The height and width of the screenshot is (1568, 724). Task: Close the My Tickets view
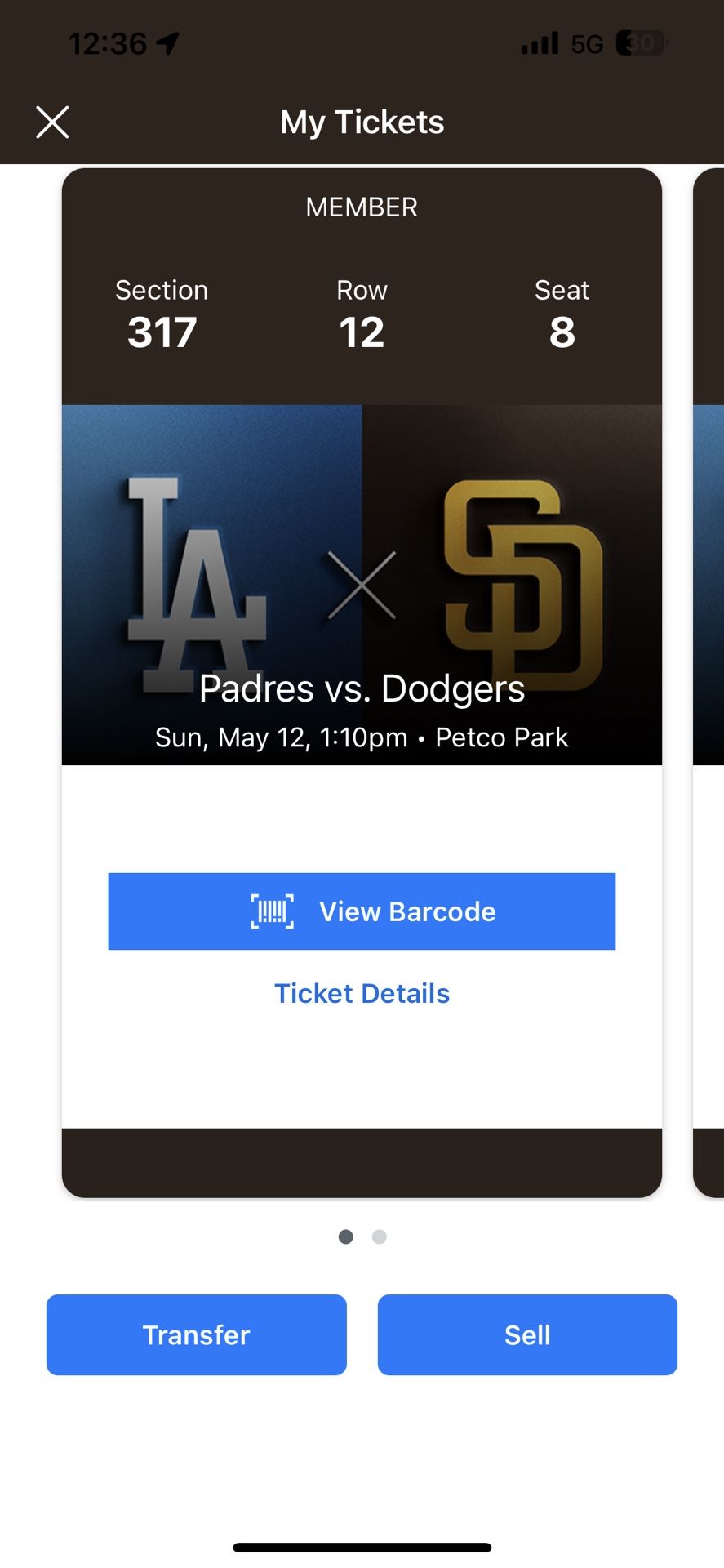(x=52, y=122)
